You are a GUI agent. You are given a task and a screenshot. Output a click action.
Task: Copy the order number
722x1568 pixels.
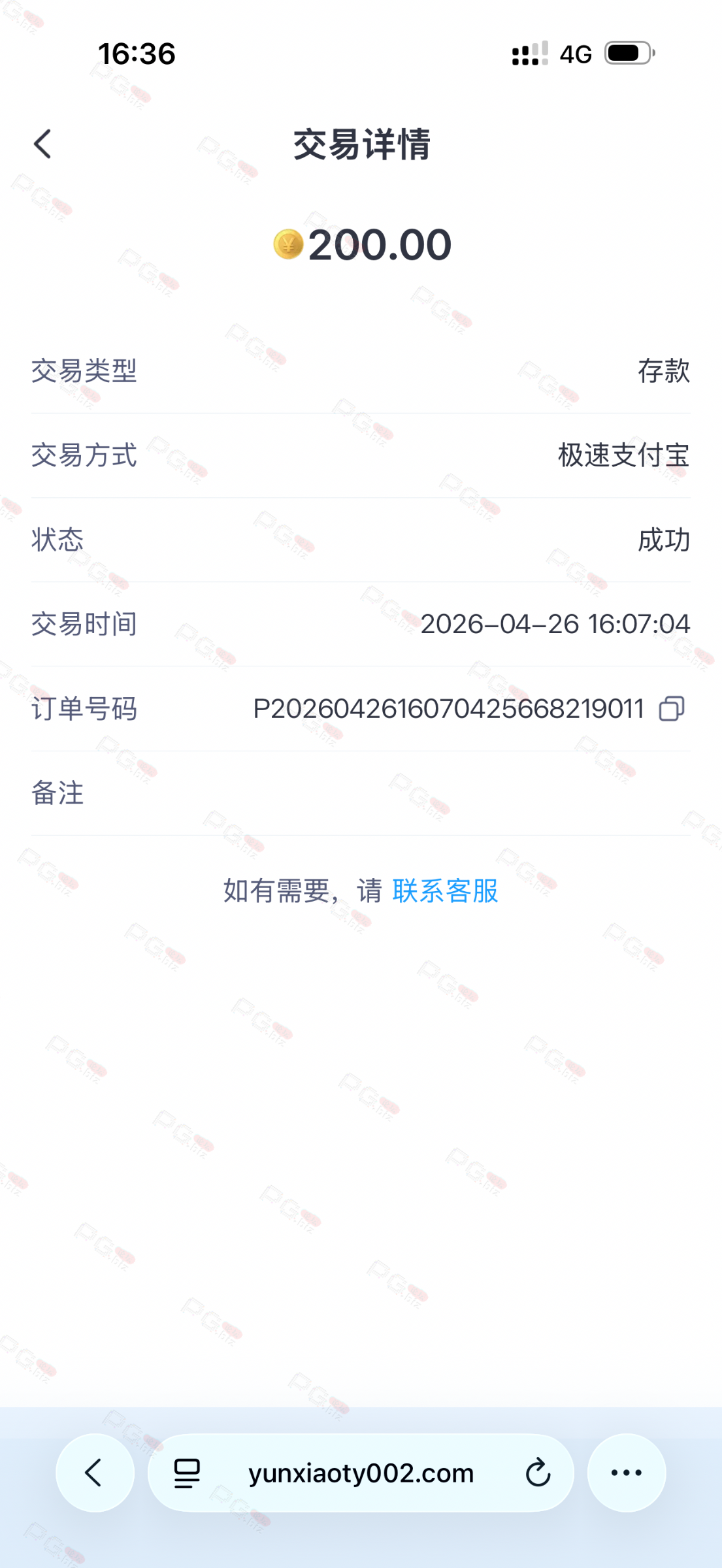click(671, 708)
